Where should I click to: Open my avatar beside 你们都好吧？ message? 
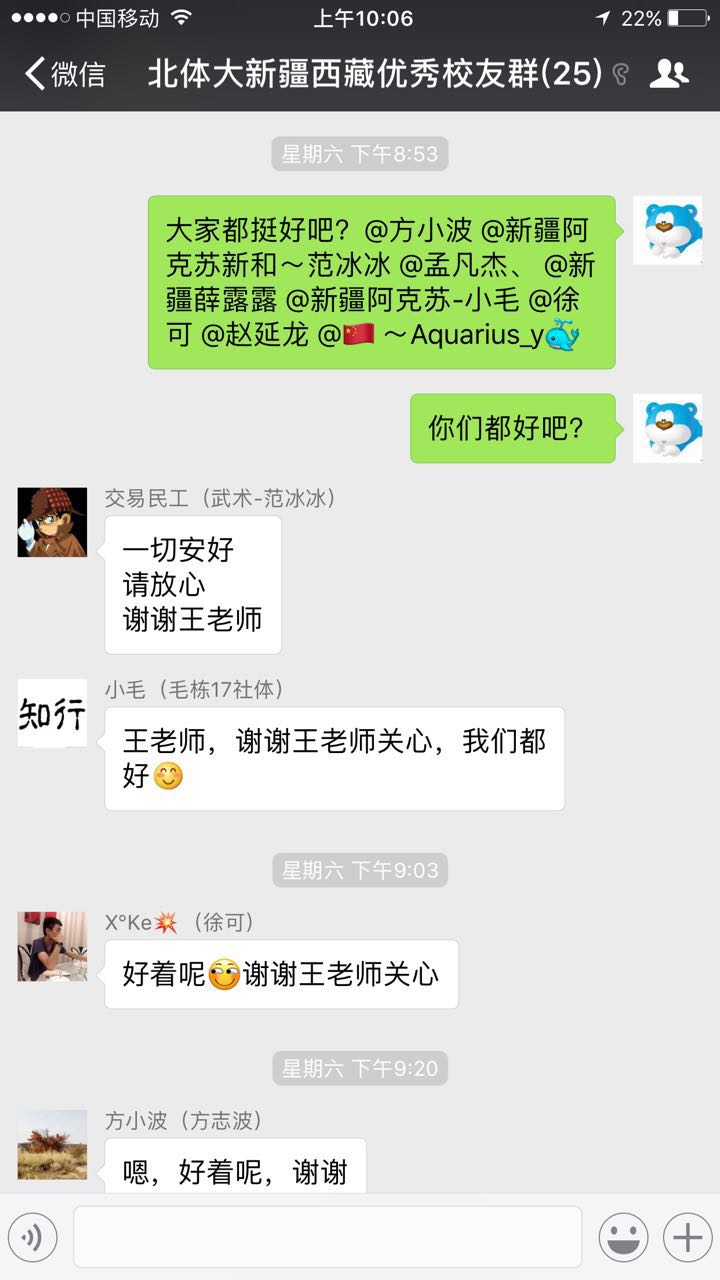[667, 428]
